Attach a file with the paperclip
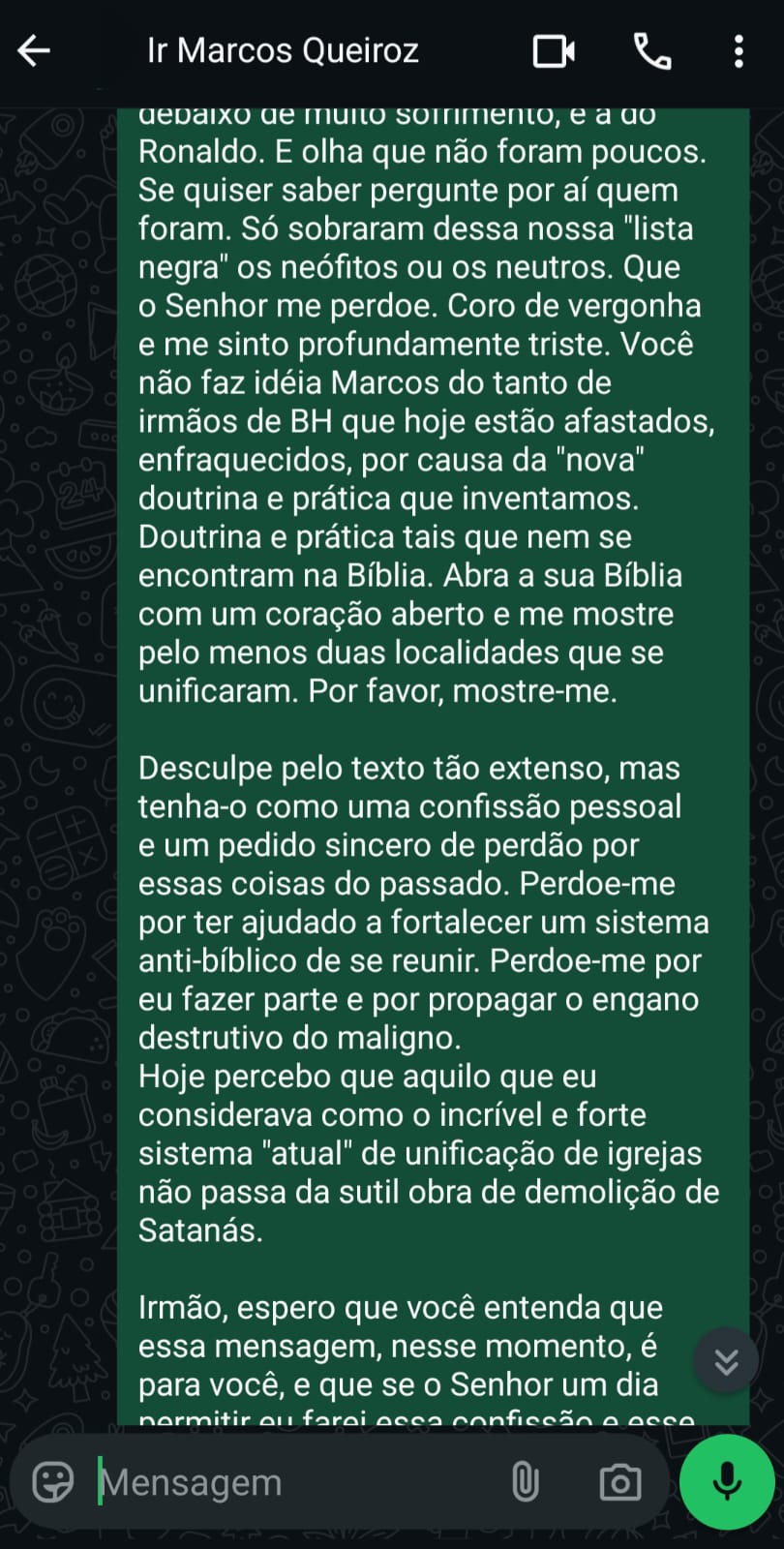This screenshot has width=784, height=1549. [525, 1481]
